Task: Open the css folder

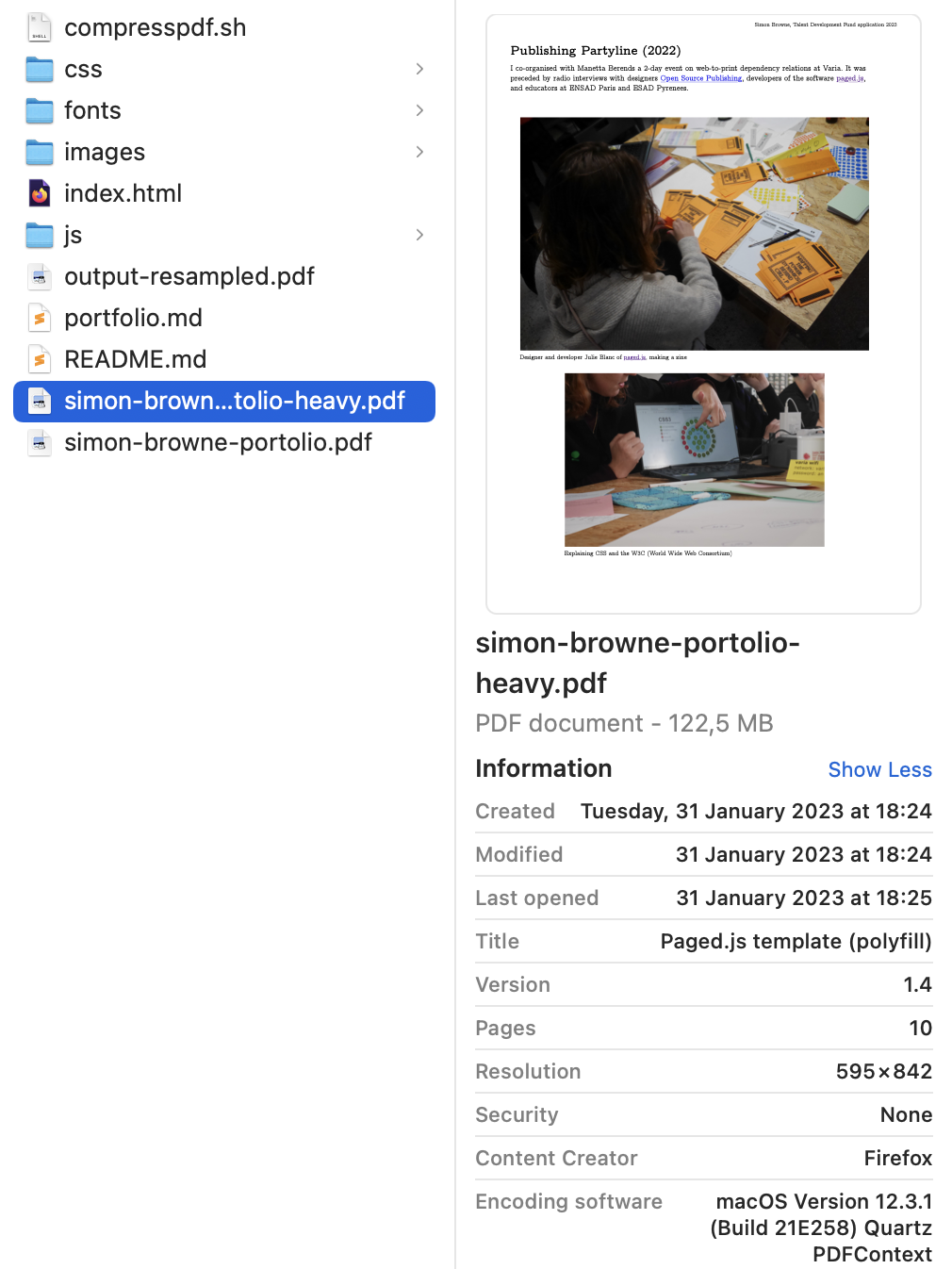Action: tap(83, 69)
